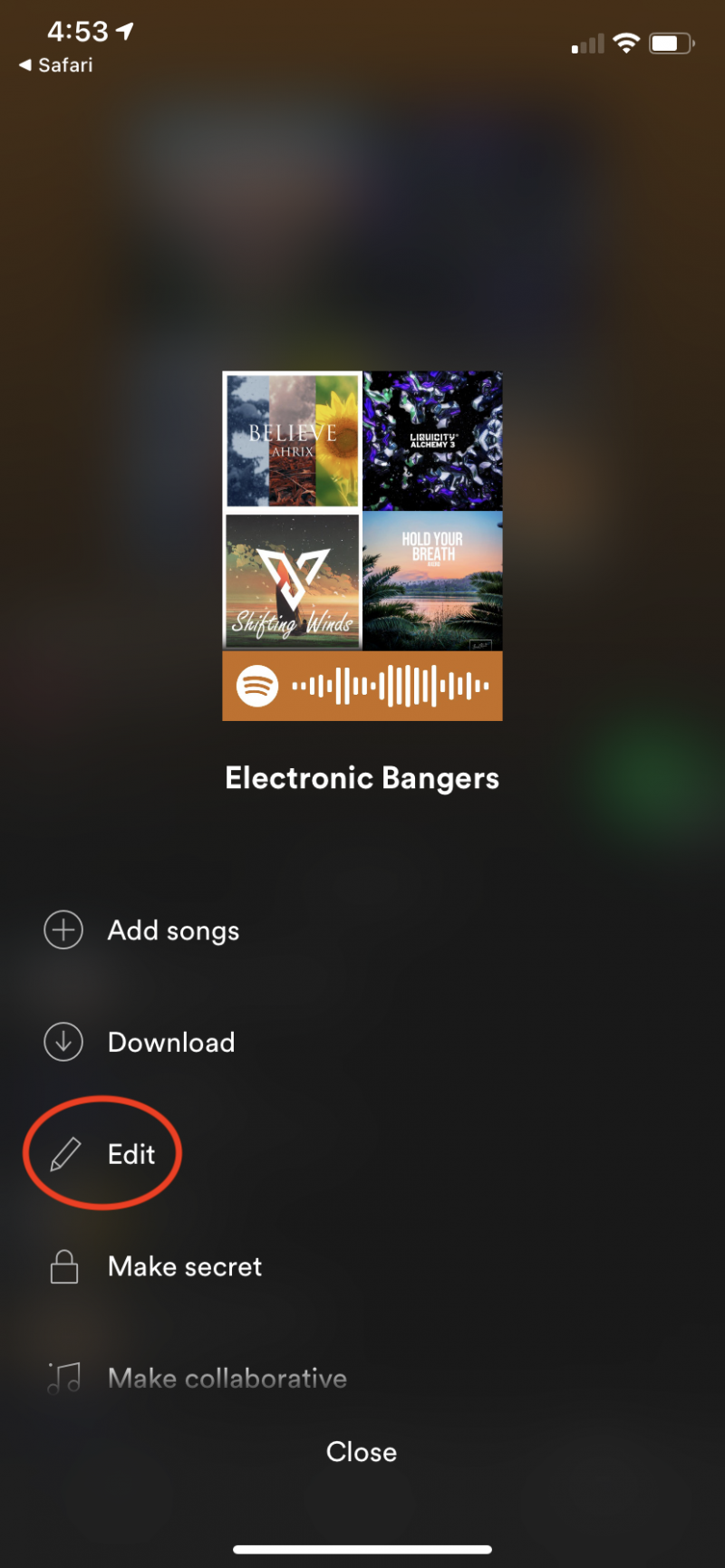The width and height of the screenshot is (725, 1568).
Task: Return to Safari via the back label
Action: point(53,64)
